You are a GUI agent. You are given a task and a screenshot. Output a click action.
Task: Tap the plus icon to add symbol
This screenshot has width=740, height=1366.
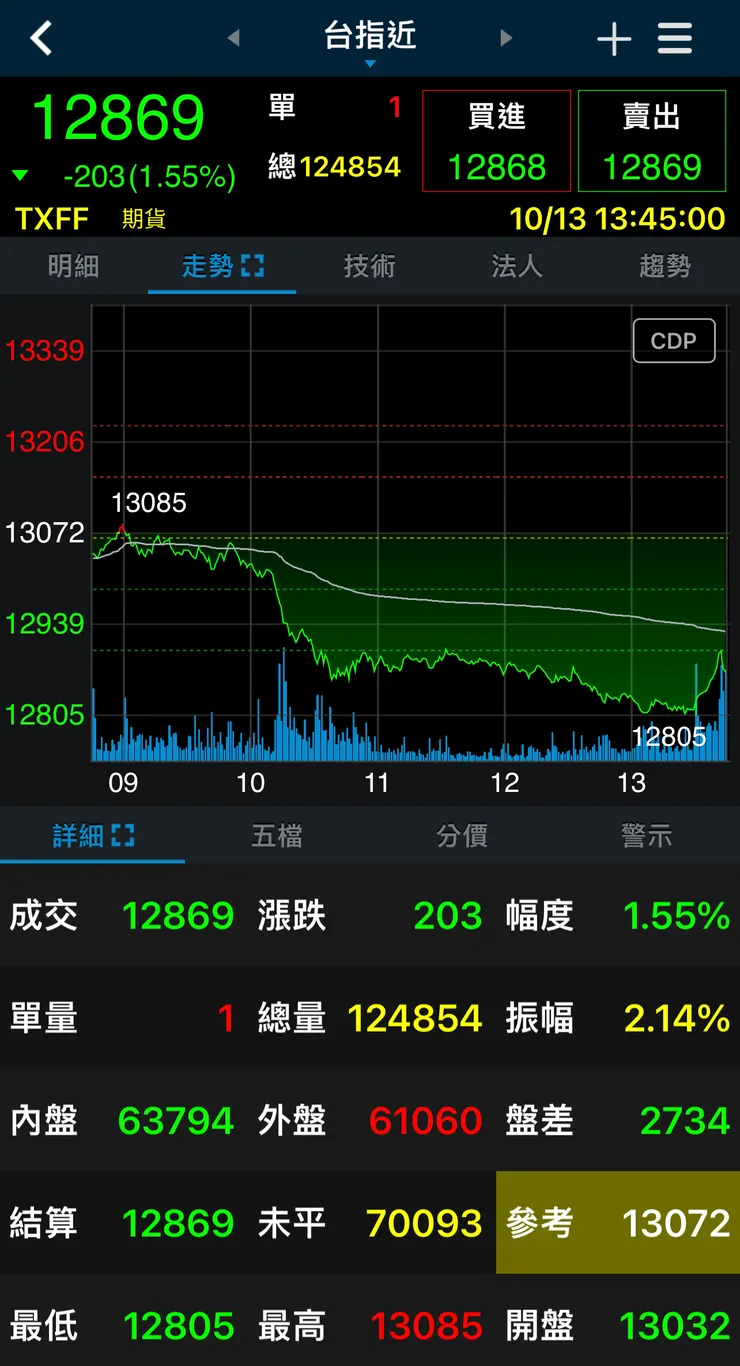[x=613, y=38]
